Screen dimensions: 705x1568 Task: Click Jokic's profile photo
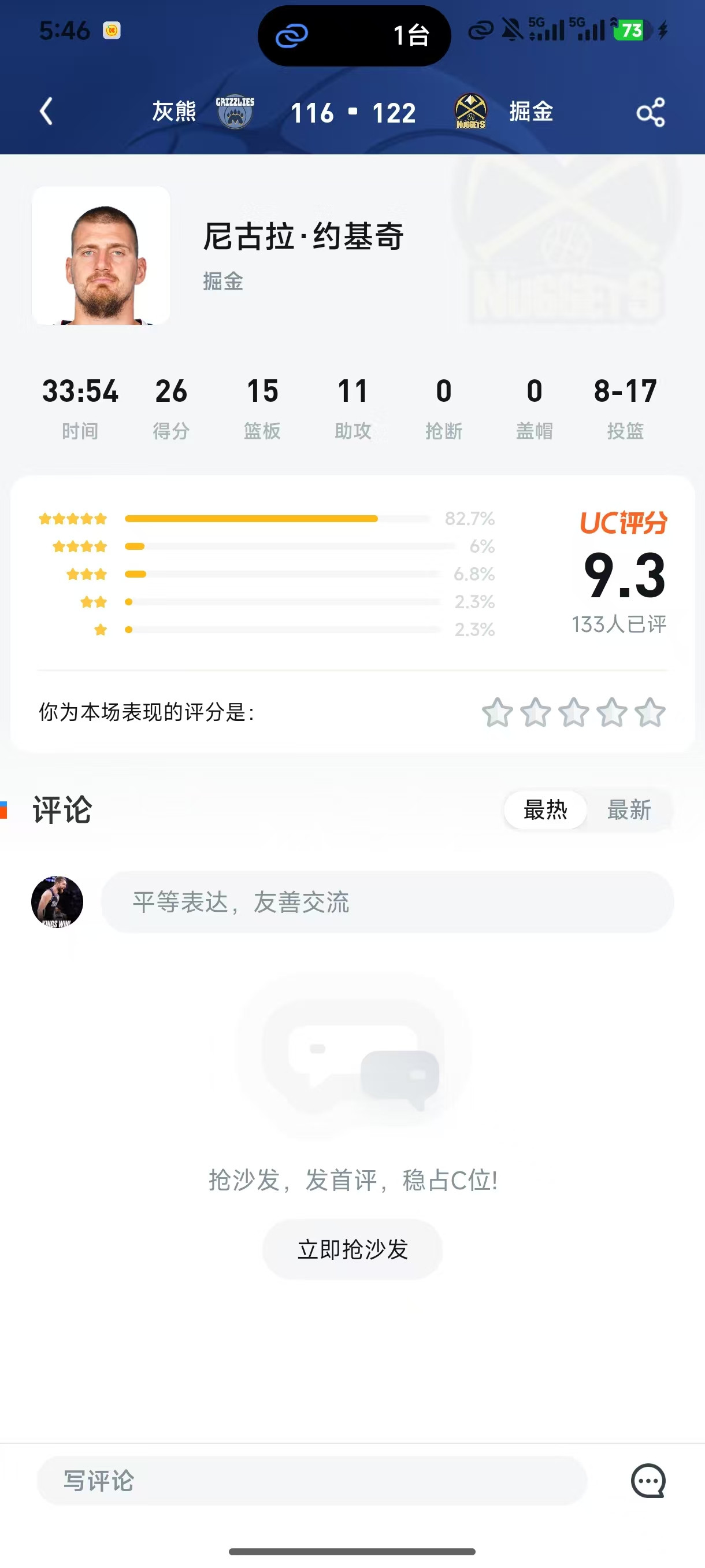[102, 256]
